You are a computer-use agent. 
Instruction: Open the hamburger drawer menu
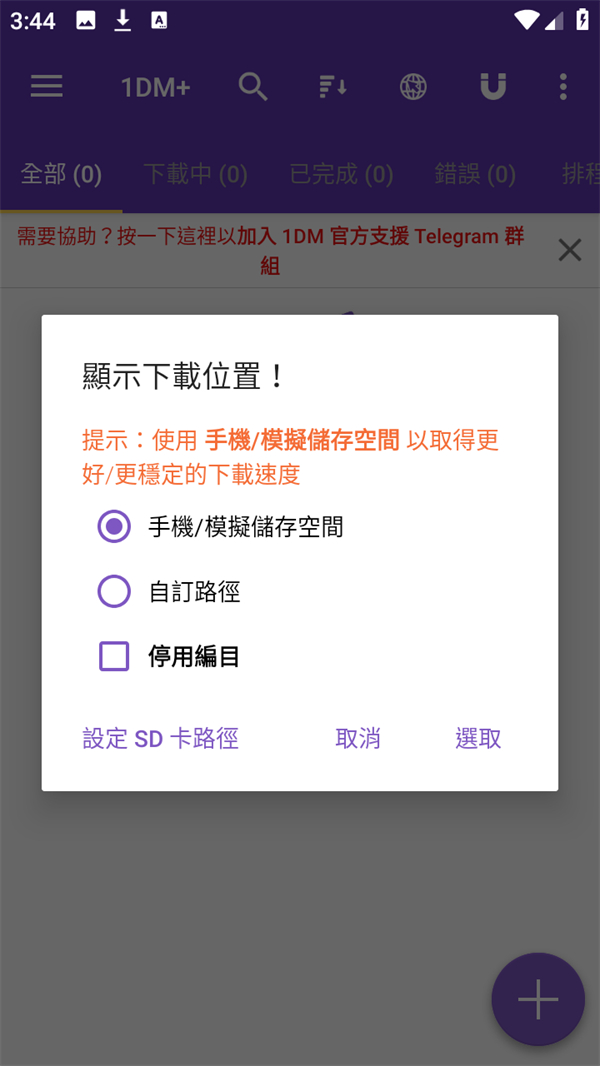tap(47, 87)
